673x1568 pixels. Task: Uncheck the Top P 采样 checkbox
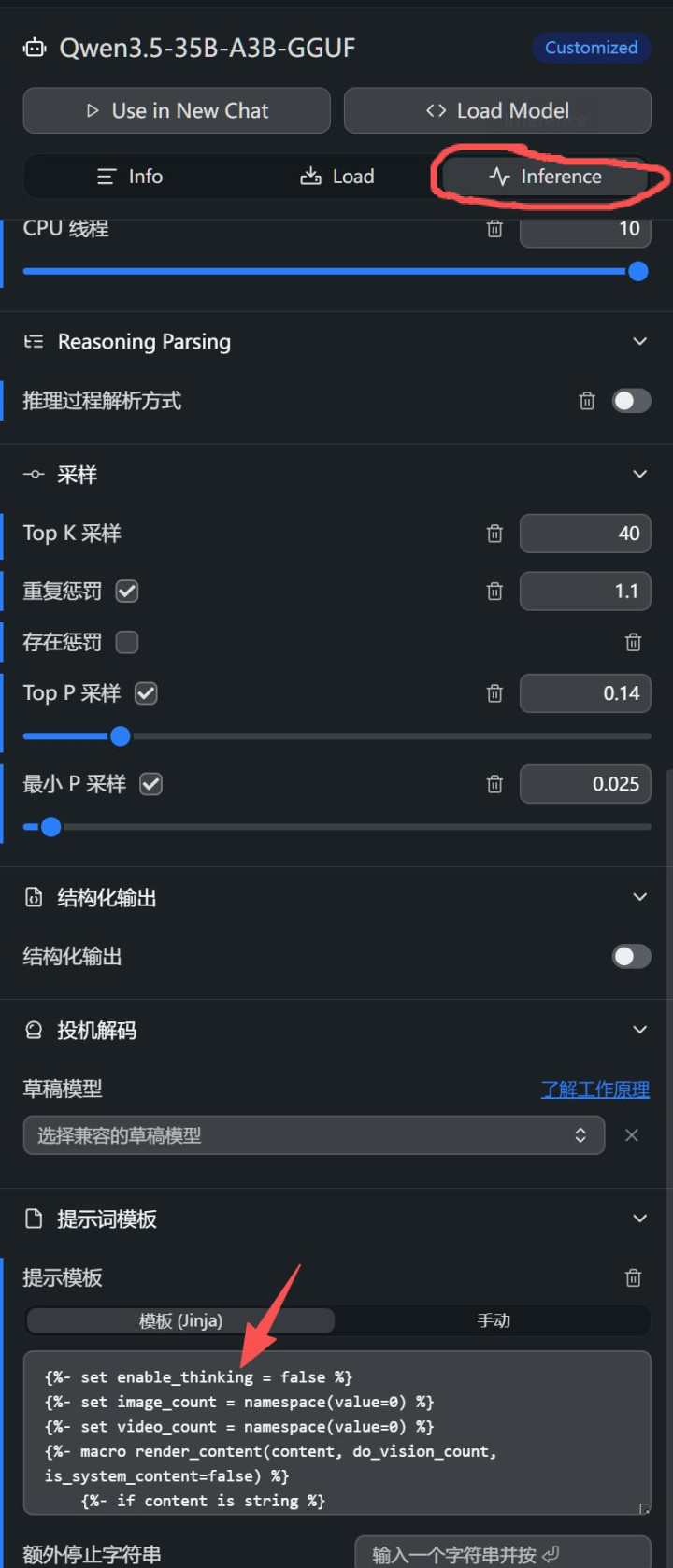pos(146,693)
